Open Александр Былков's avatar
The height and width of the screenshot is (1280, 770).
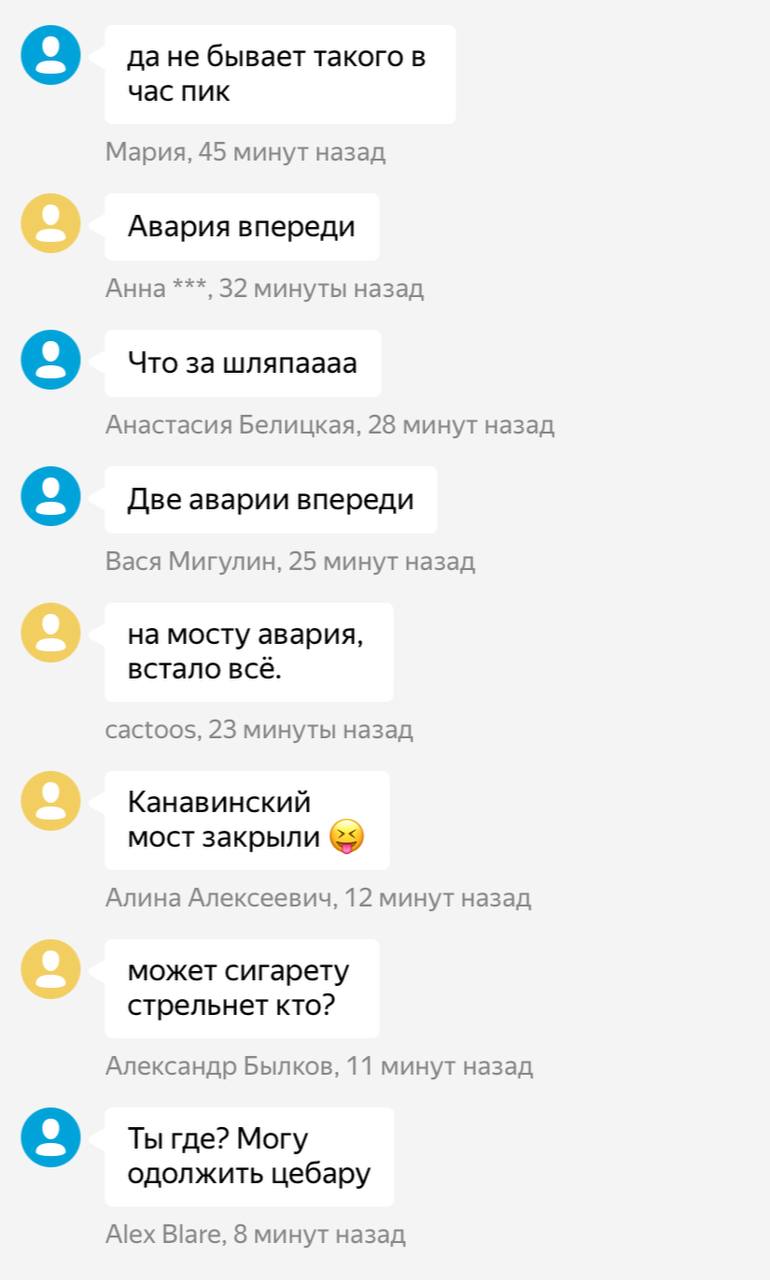click(x=51, y=969)
